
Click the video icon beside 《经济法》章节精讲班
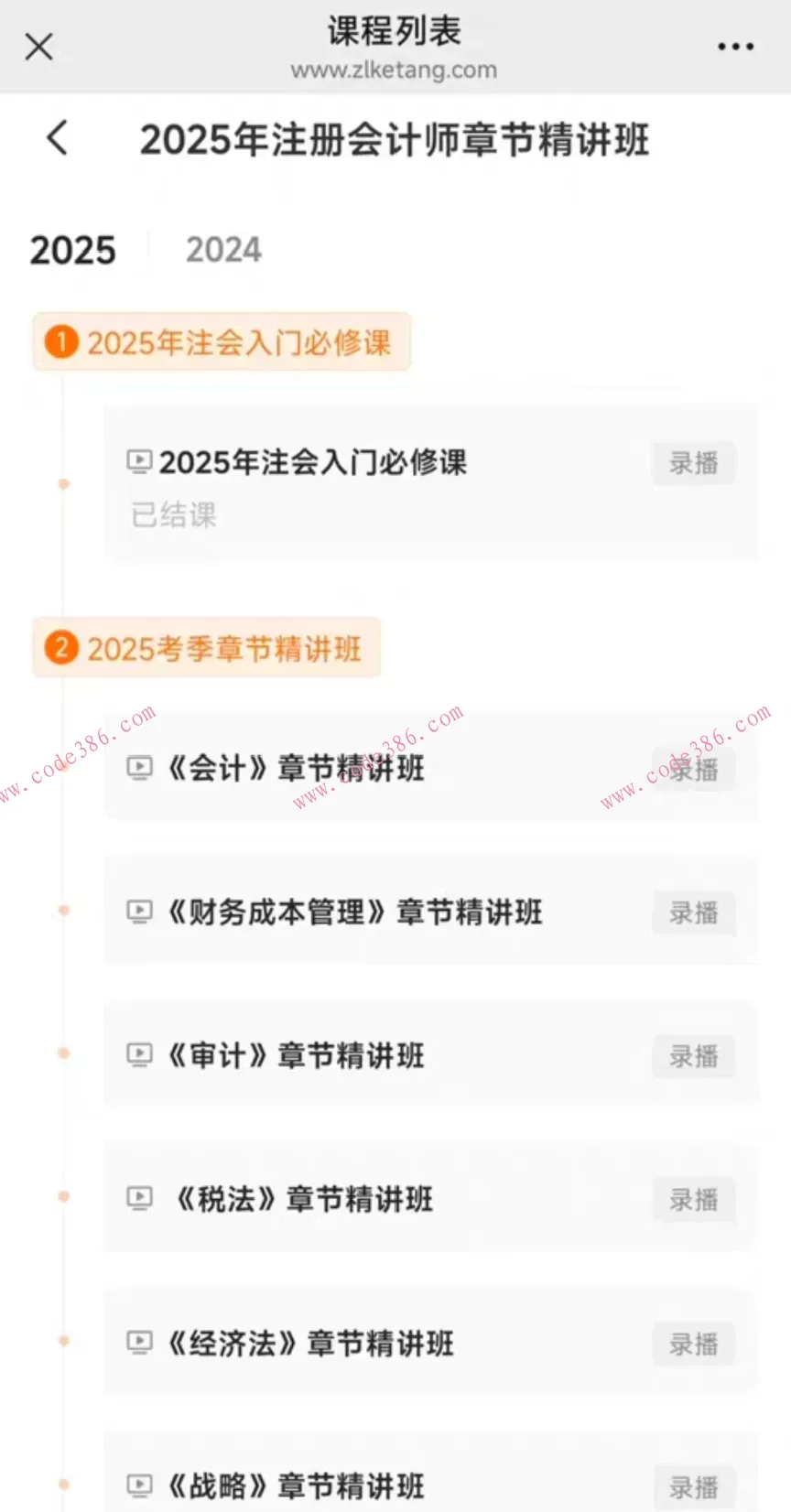point(139,1344)
